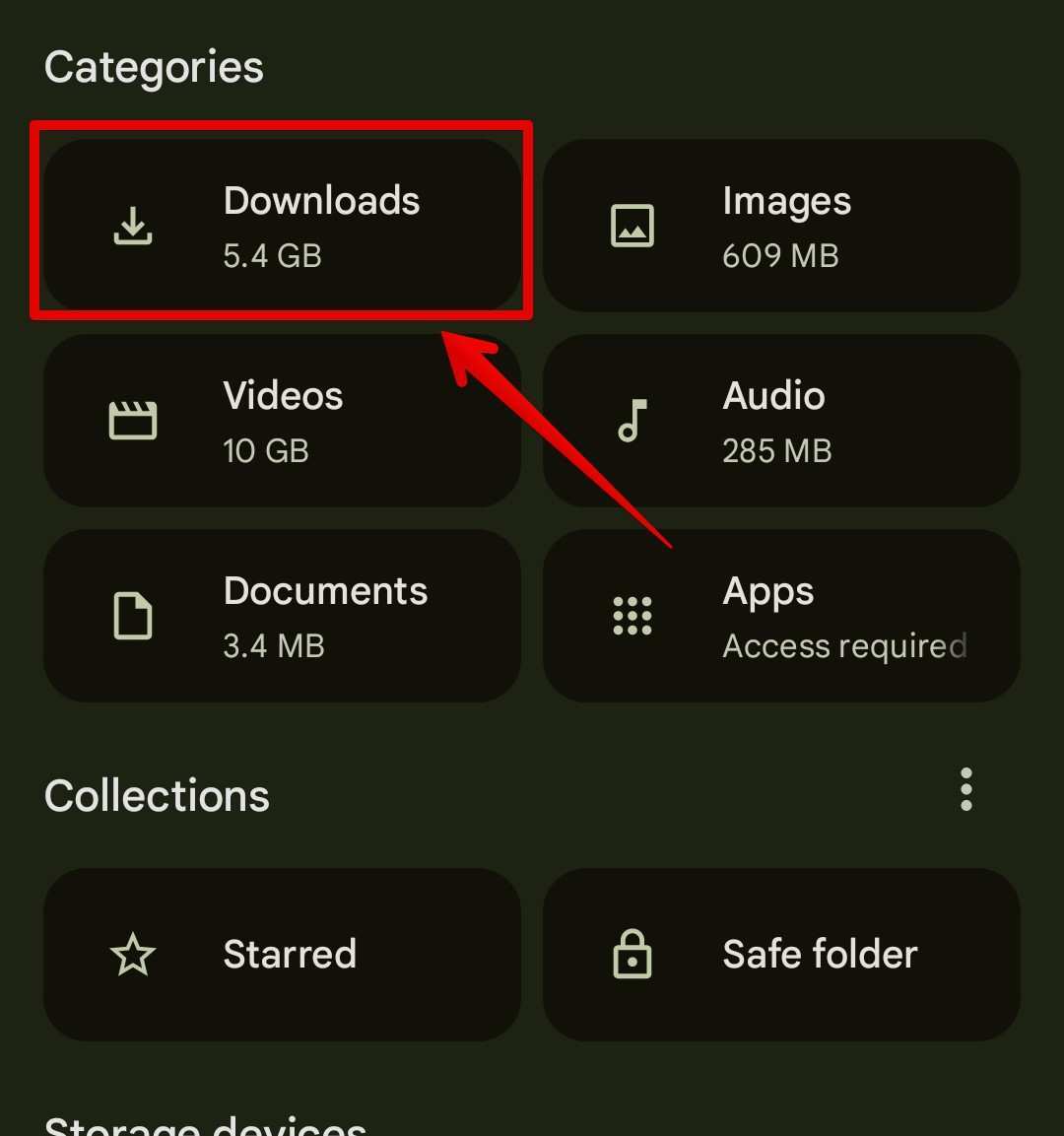Open the Videos category
The height and width of the screenshot is (1136, 1064).
click(x=282, y=421)
